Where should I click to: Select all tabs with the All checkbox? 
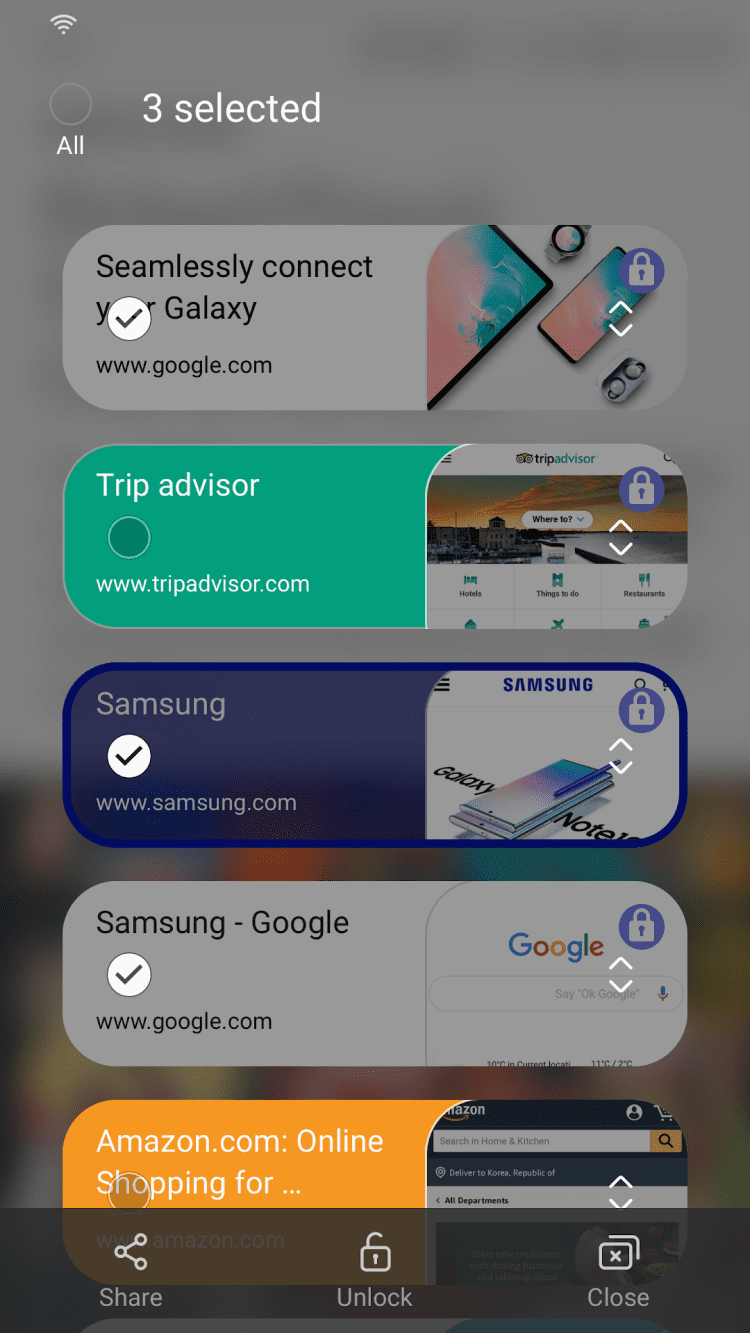pyautogui.click(x=70, y=105)
